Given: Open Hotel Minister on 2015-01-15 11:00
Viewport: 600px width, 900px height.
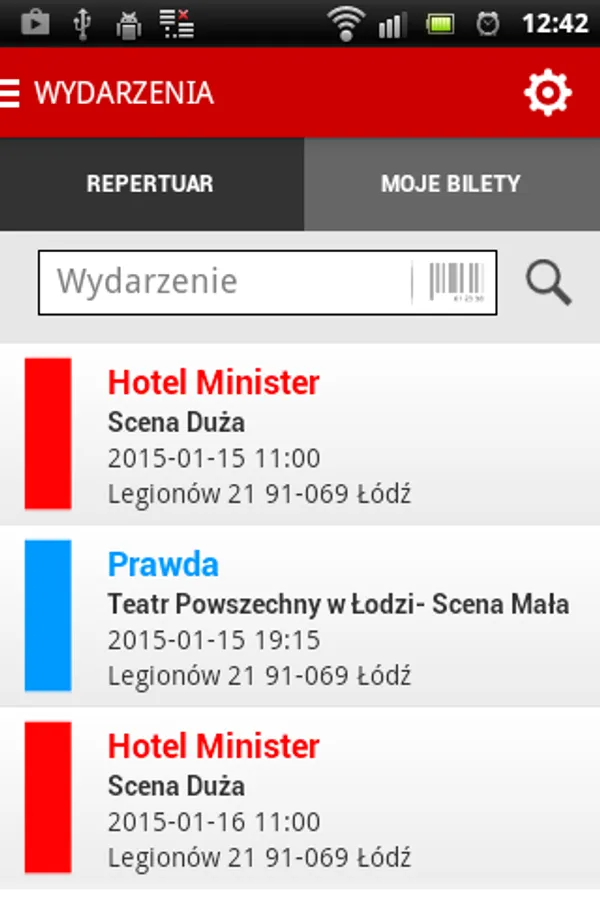Looking at the screenshot, I should (x=300, y=435).
